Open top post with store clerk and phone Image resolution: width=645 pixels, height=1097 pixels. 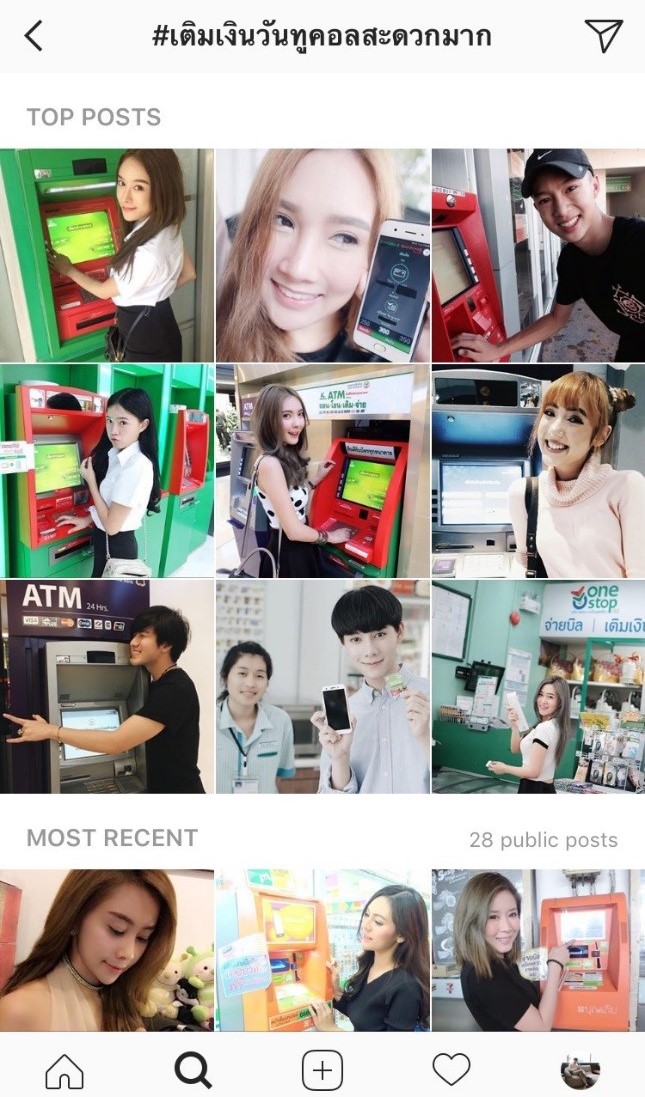click(322, 686)
